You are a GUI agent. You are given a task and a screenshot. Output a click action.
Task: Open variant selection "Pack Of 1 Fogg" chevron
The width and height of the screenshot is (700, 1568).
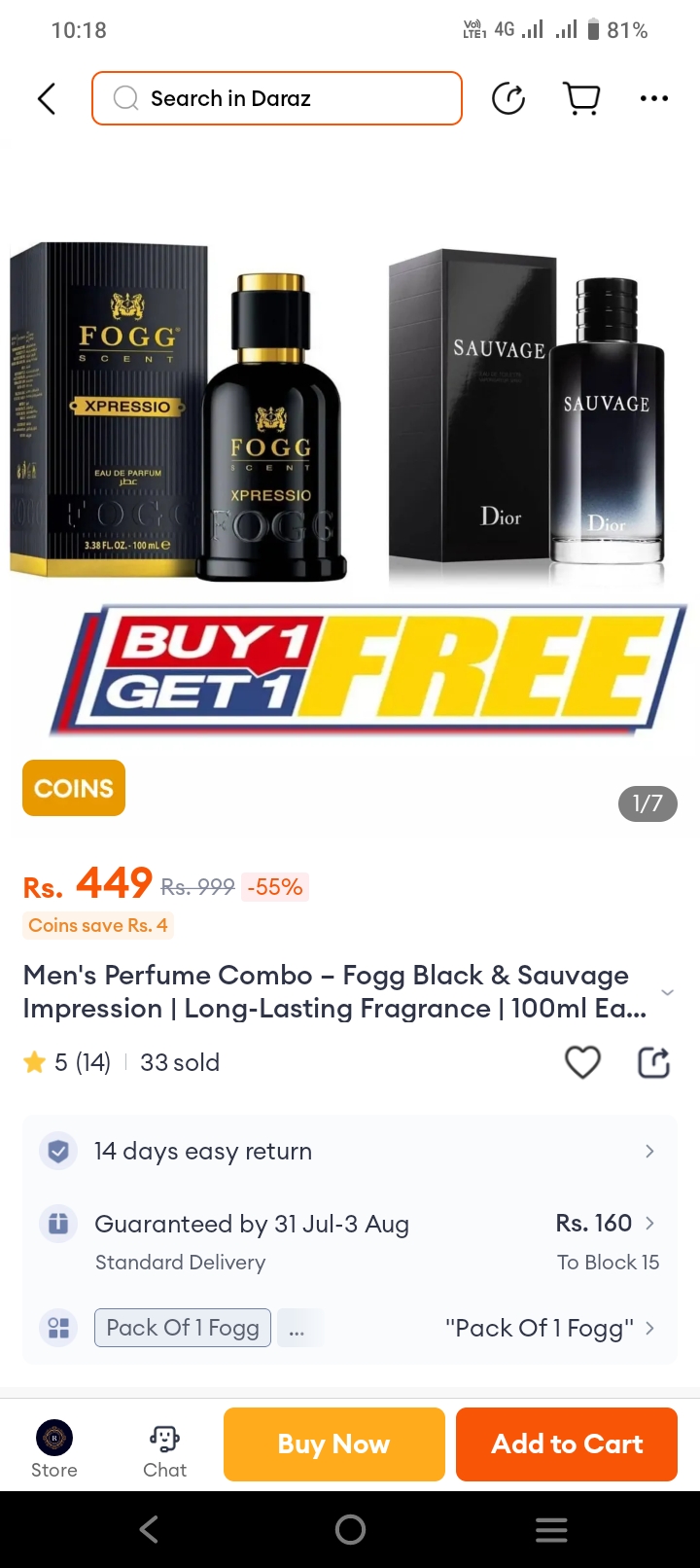click(x=649, y=1328)
